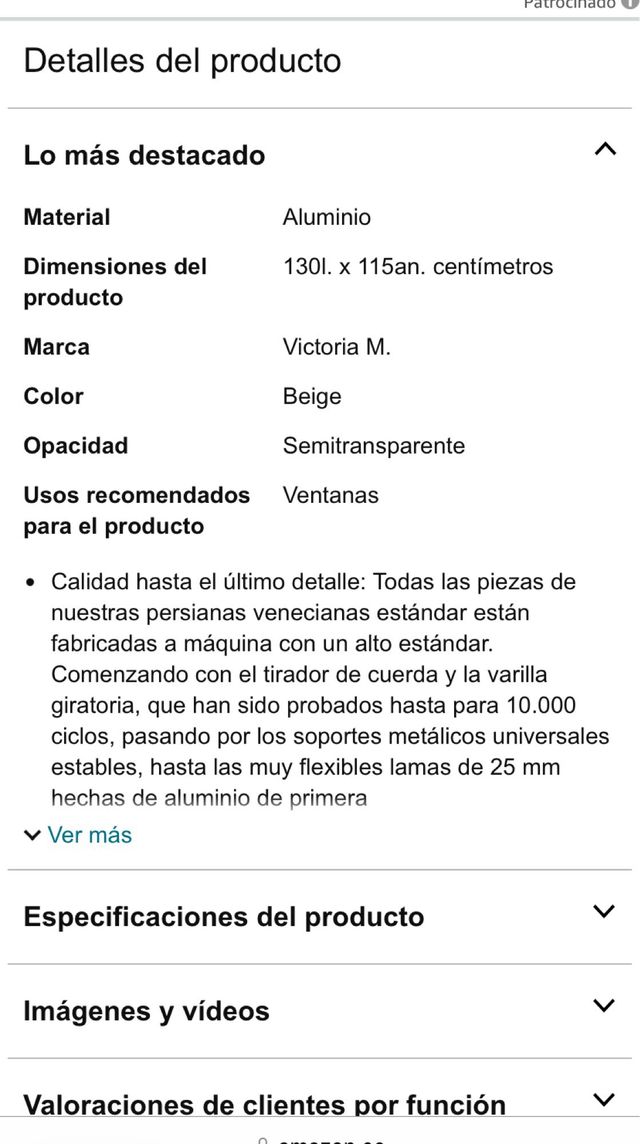The height and width of the screenshot is (1144, 640).
Task: Expand Valoraciones de clientes por función
Action: [x=603, y=1100]
